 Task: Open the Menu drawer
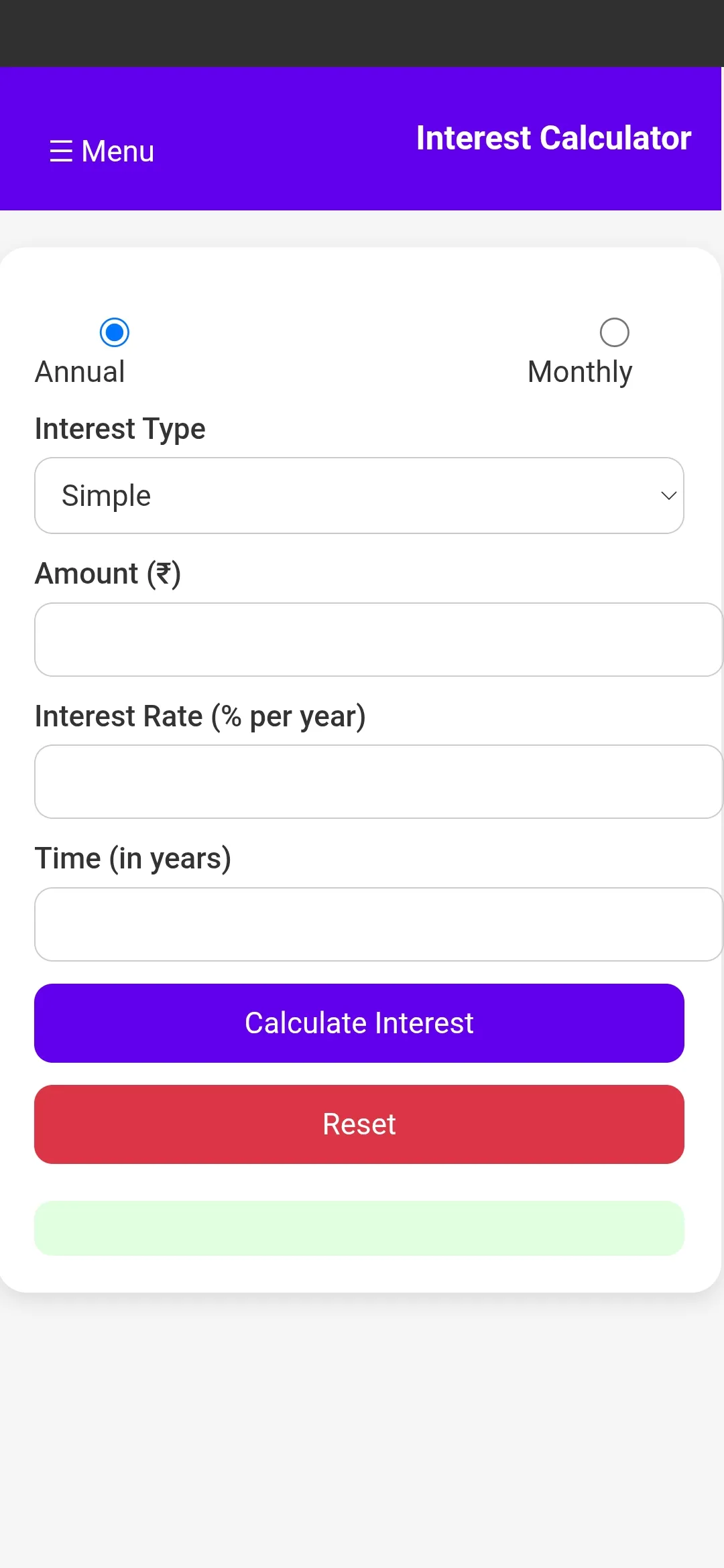(102, 151)
